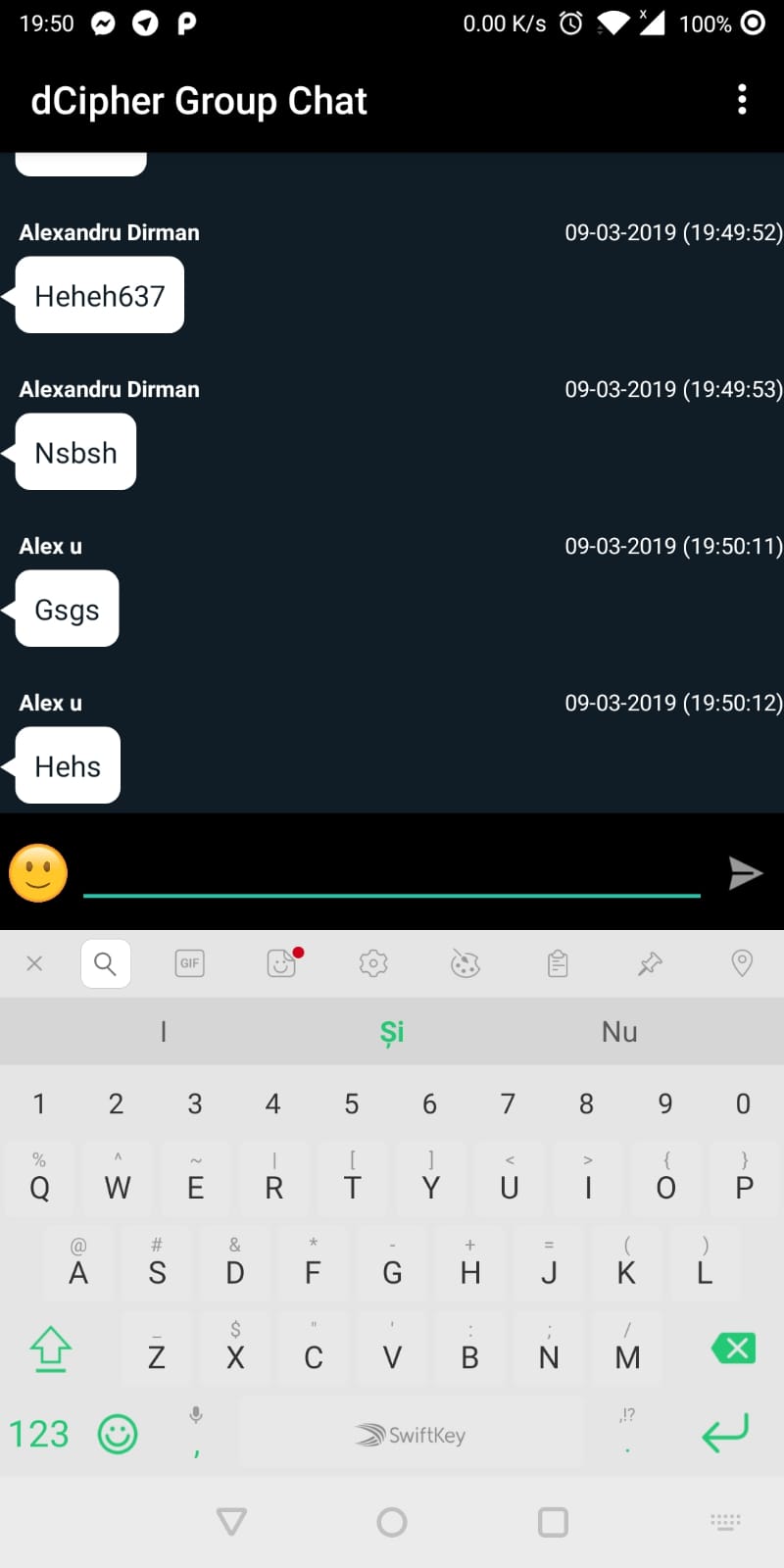Viewport: 784px width, 1568px height.
Task: Tap the backspace key
Action: pyautogui.click(x=734, y=1348)
